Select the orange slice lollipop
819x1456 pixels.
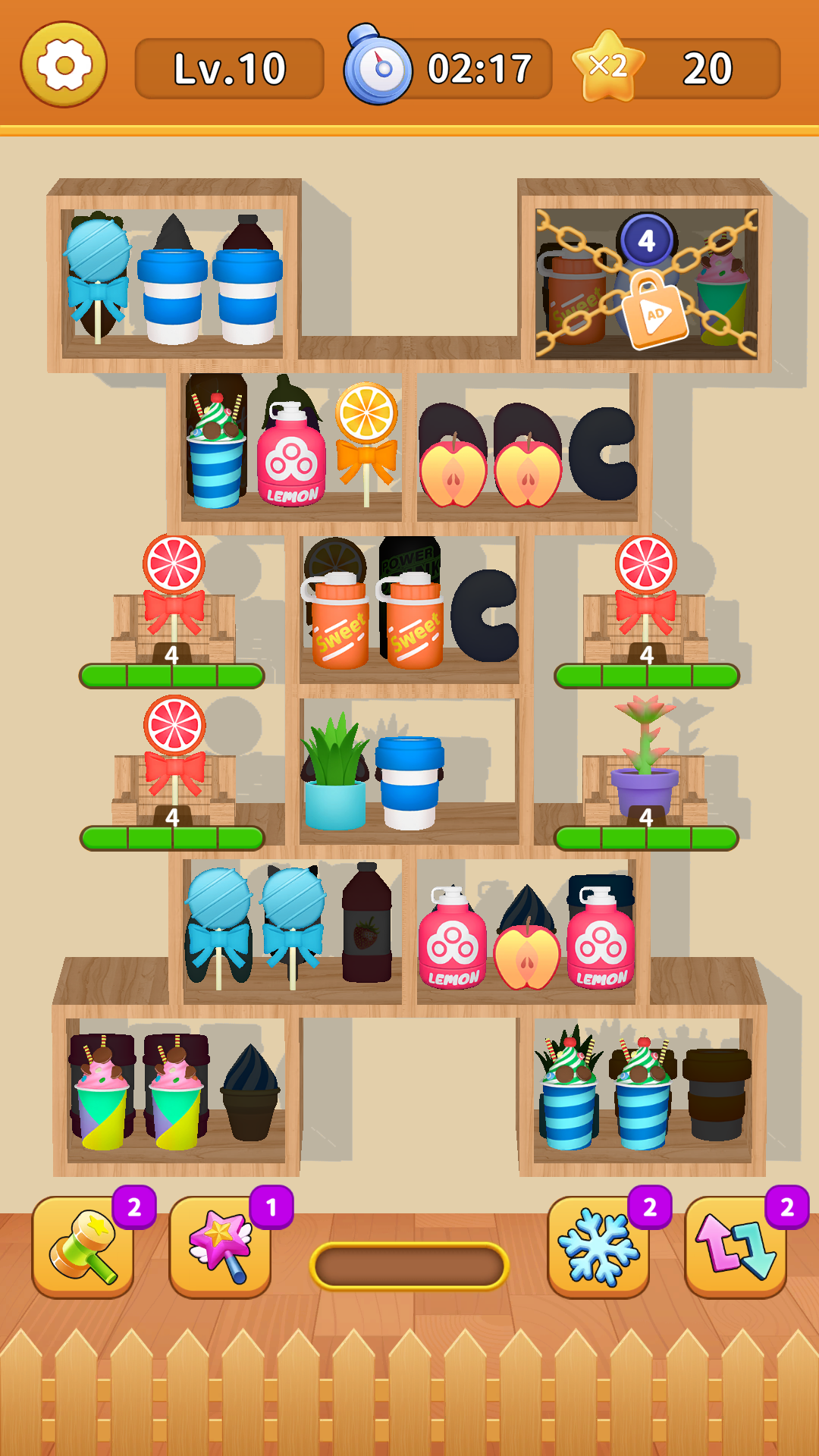click(366, 440)
